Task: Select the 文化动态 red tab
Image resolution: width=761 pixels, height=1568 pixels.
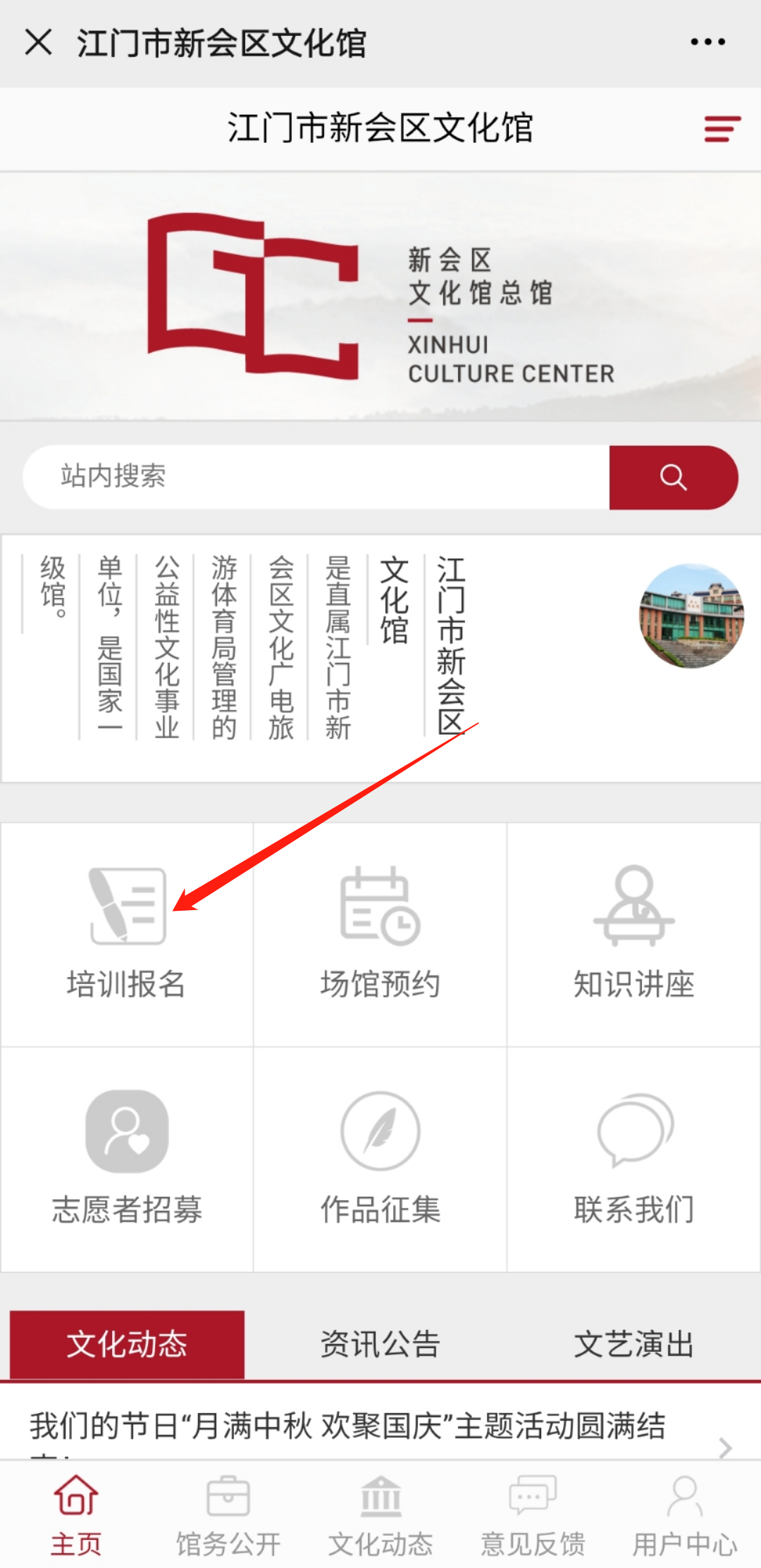Action: [127, 1344]
